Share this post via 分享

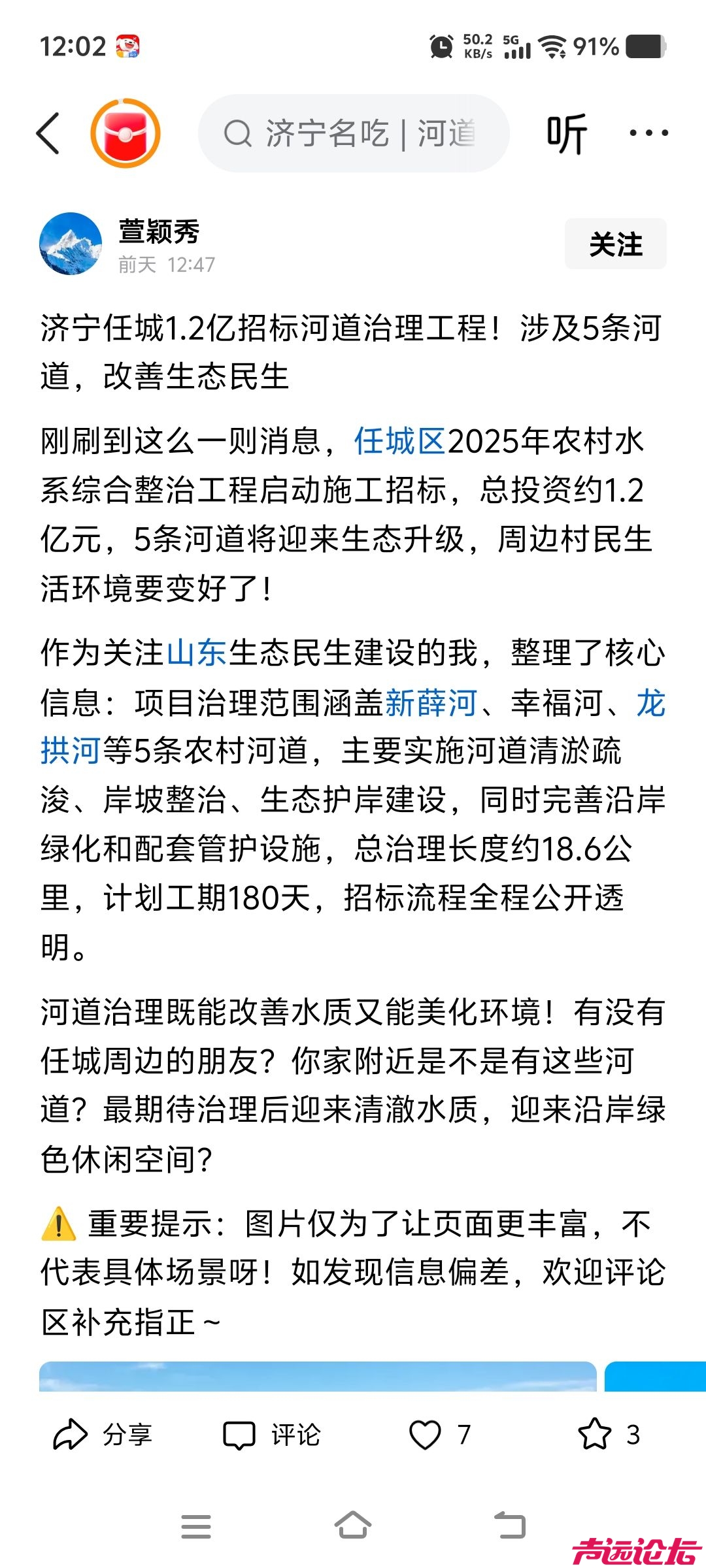[103, 1435]
